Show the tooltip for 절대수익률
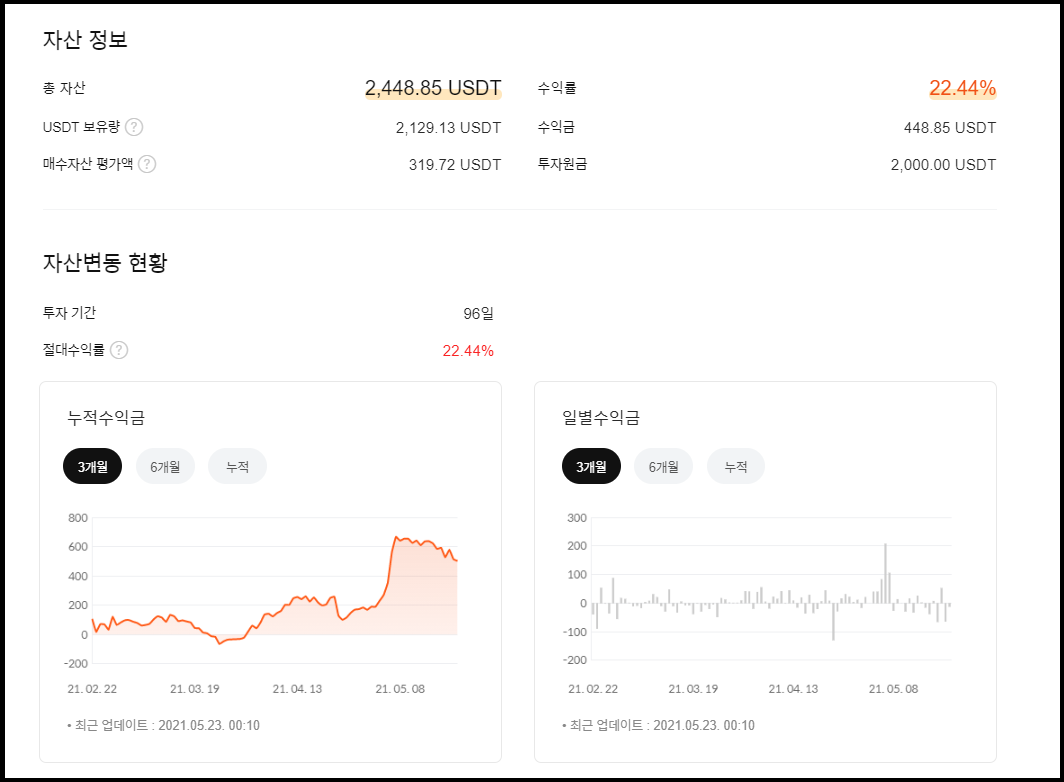Viewport: 1064px width, 782px height. click(x=119, y=350)
